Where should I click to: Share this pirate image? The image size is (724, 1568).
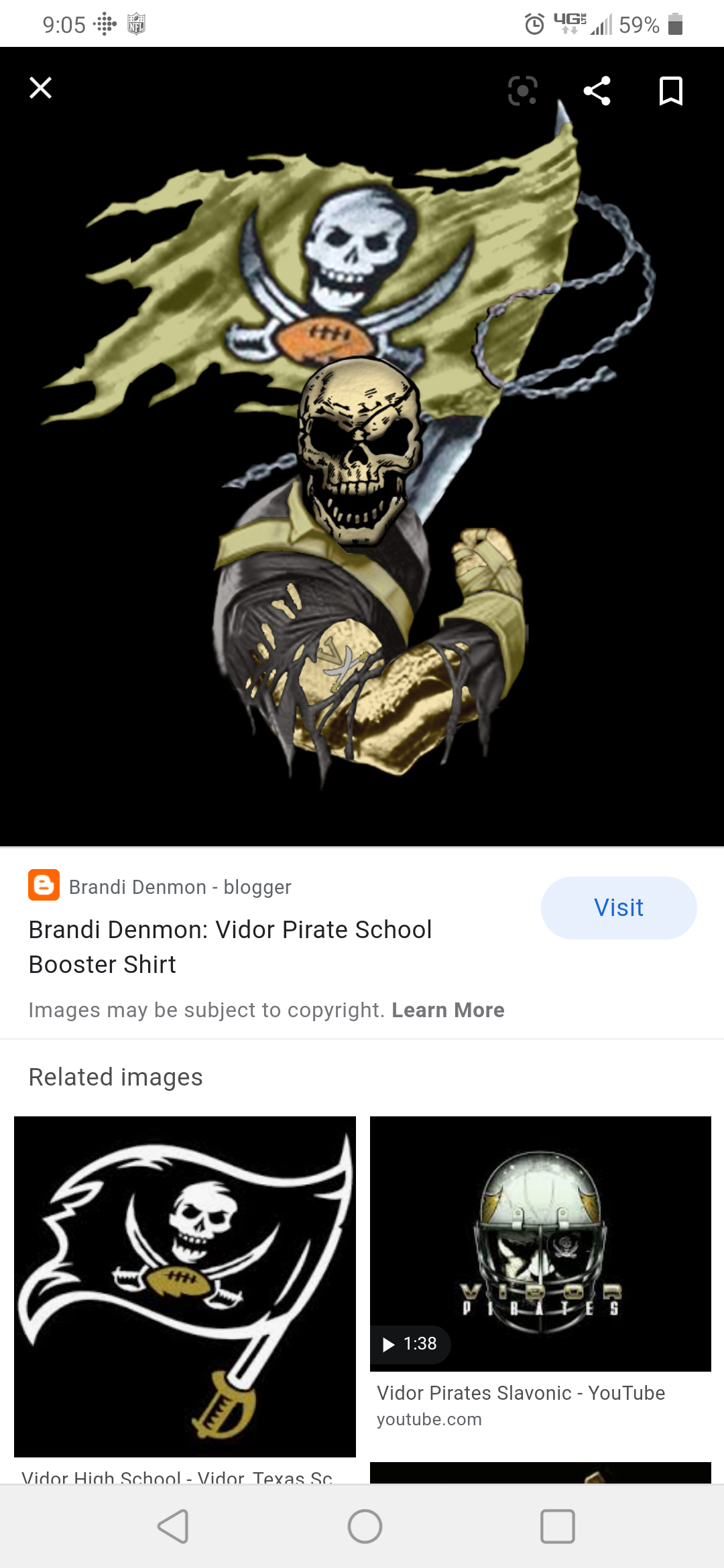(x=597, y=90)
